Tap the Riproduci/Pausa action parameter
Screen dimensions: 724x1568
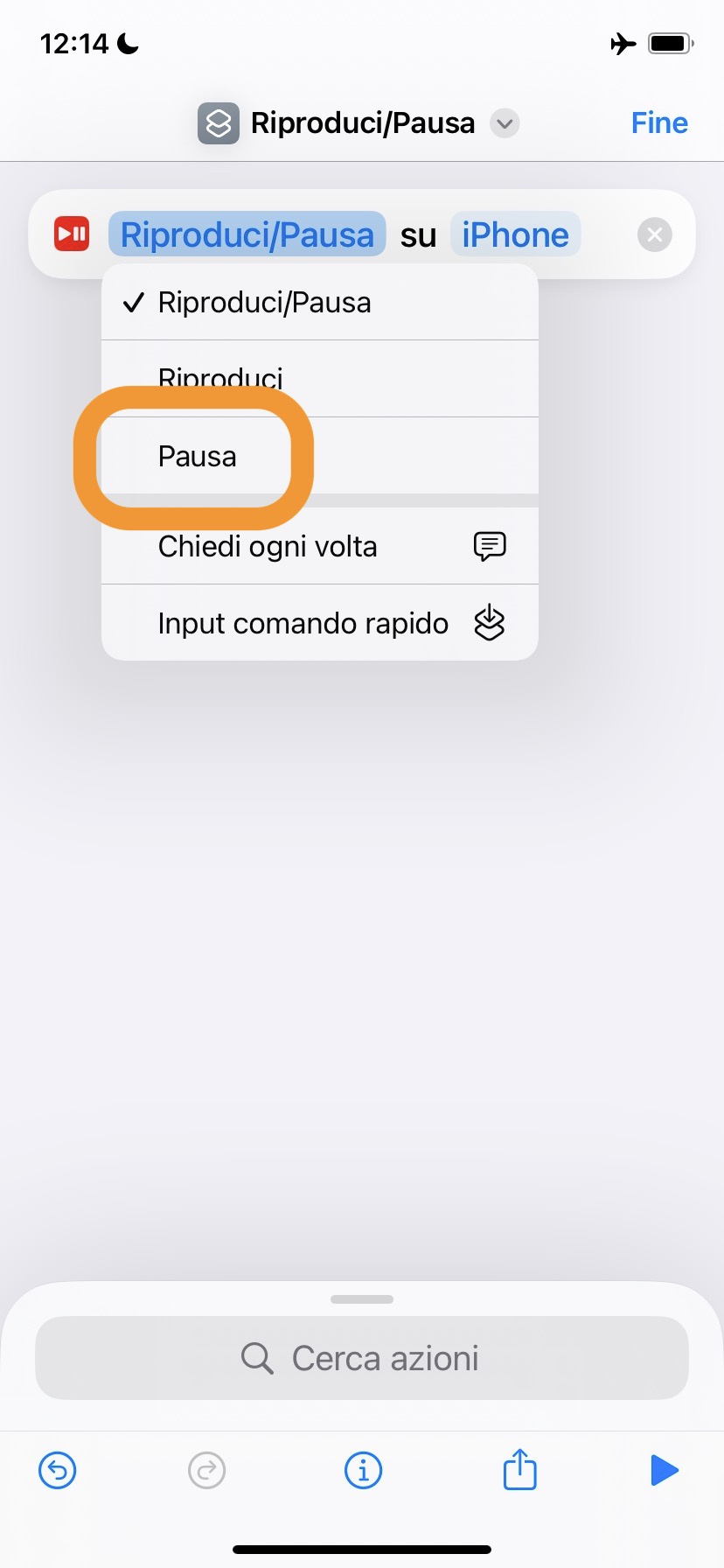click(x=247, y=234)
